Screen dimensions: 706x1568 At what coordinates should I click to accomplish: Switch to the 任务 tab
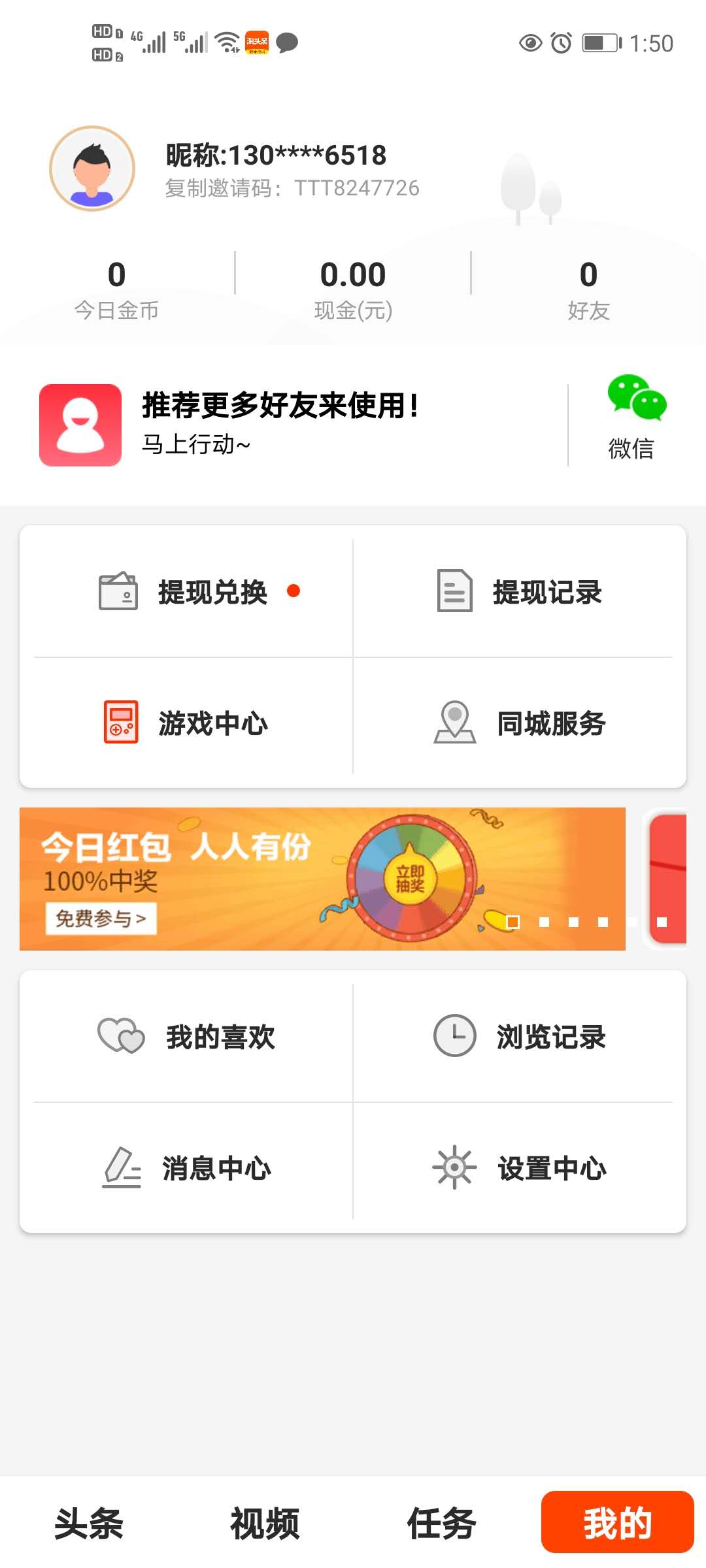point(441,1524)
